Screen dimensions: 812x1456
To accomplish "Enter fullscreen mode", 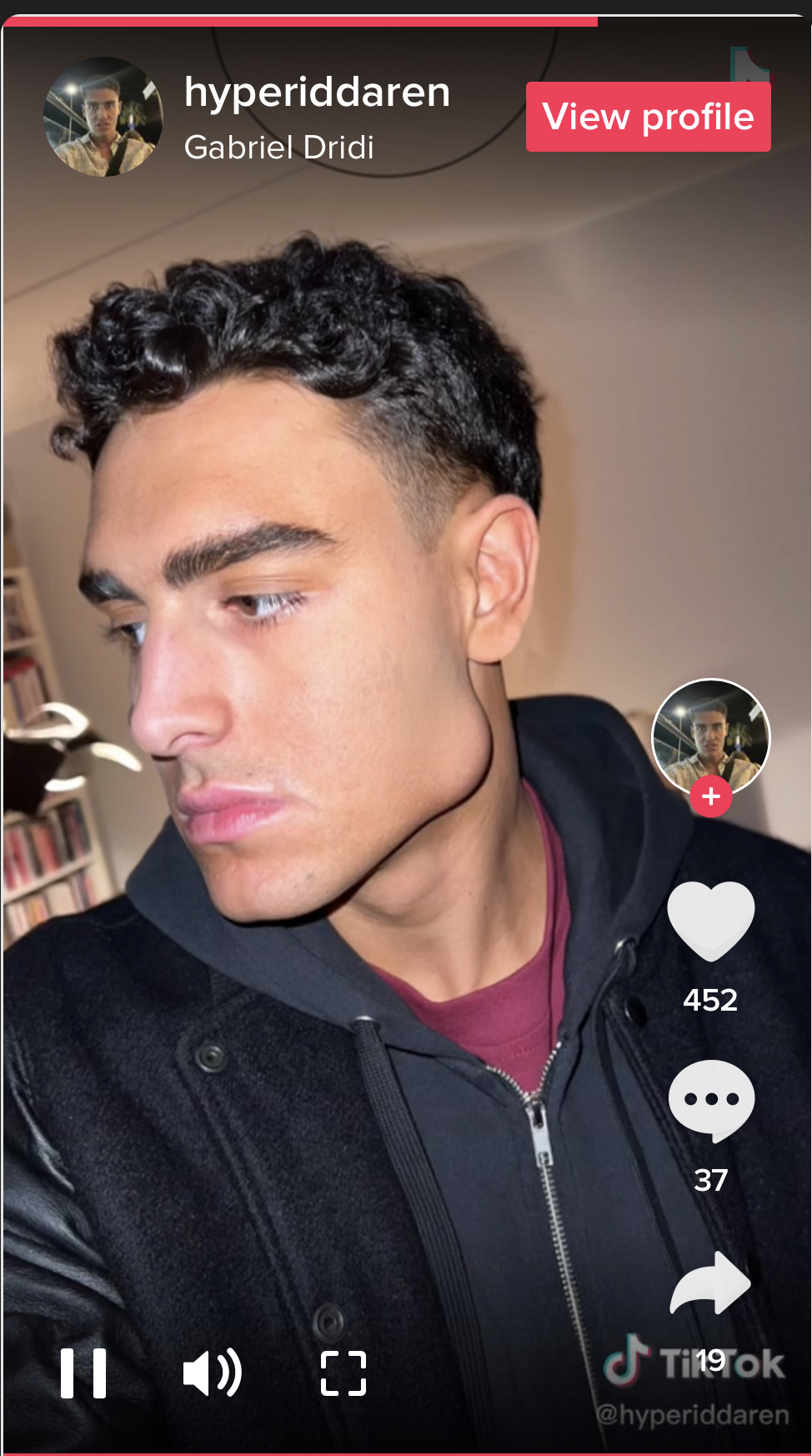I will (x=343, y=1373).
